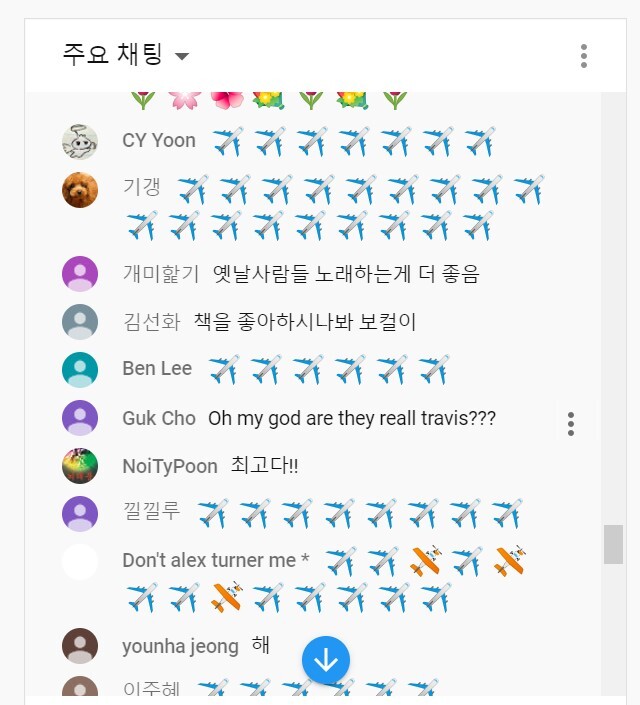The image size is (640, 705).
Task: Click the chat scrollbar thumb
Action: click(613, 544)
